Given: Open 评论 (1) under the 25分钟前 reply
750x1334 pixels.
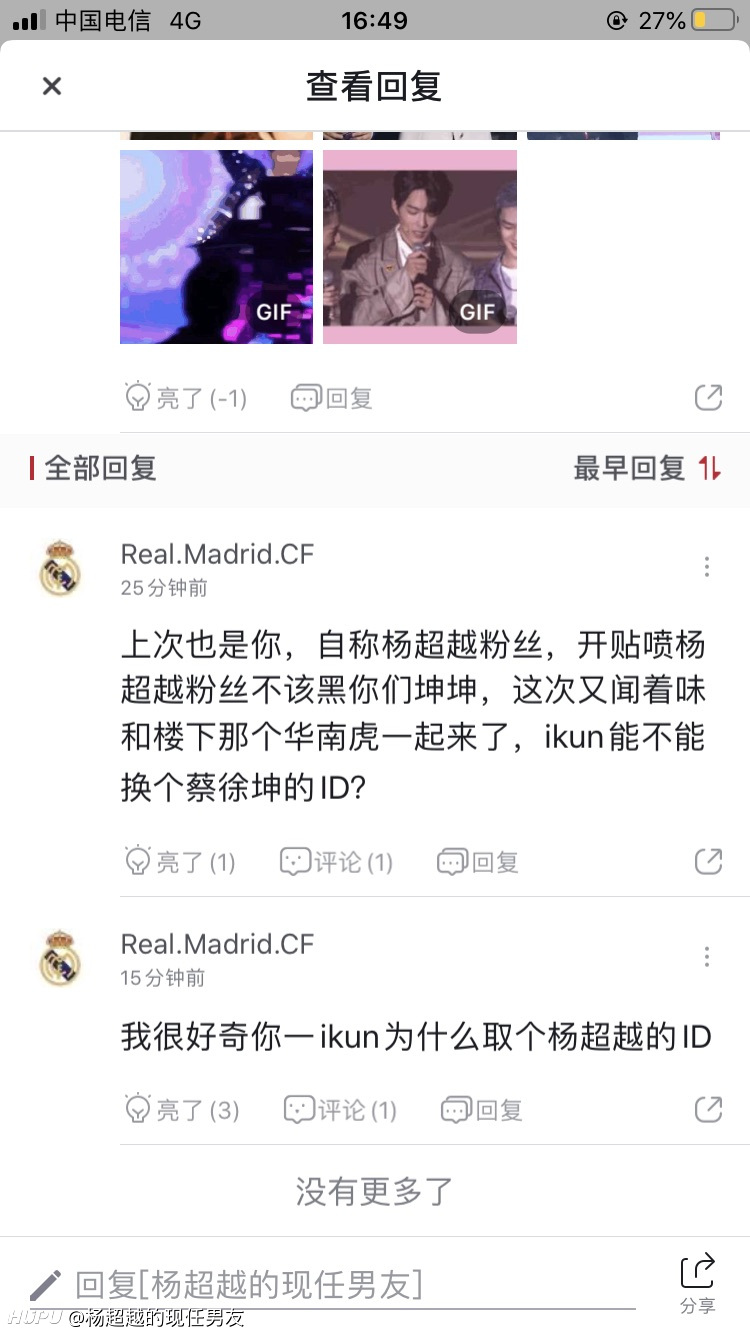Looking at the screenshot, I should coord(336,862).
